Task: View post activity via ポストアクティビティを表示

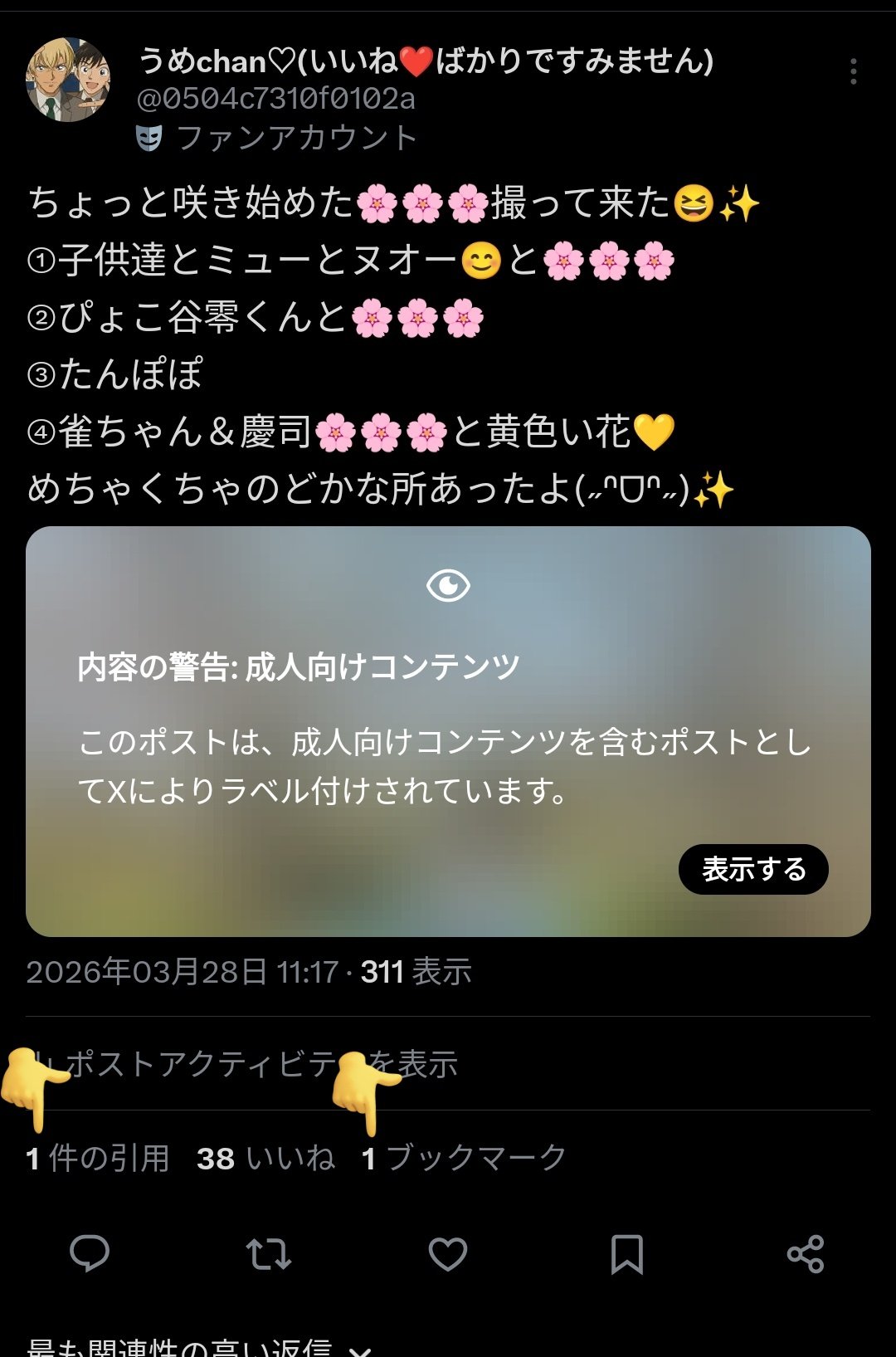Action: 249,1064
